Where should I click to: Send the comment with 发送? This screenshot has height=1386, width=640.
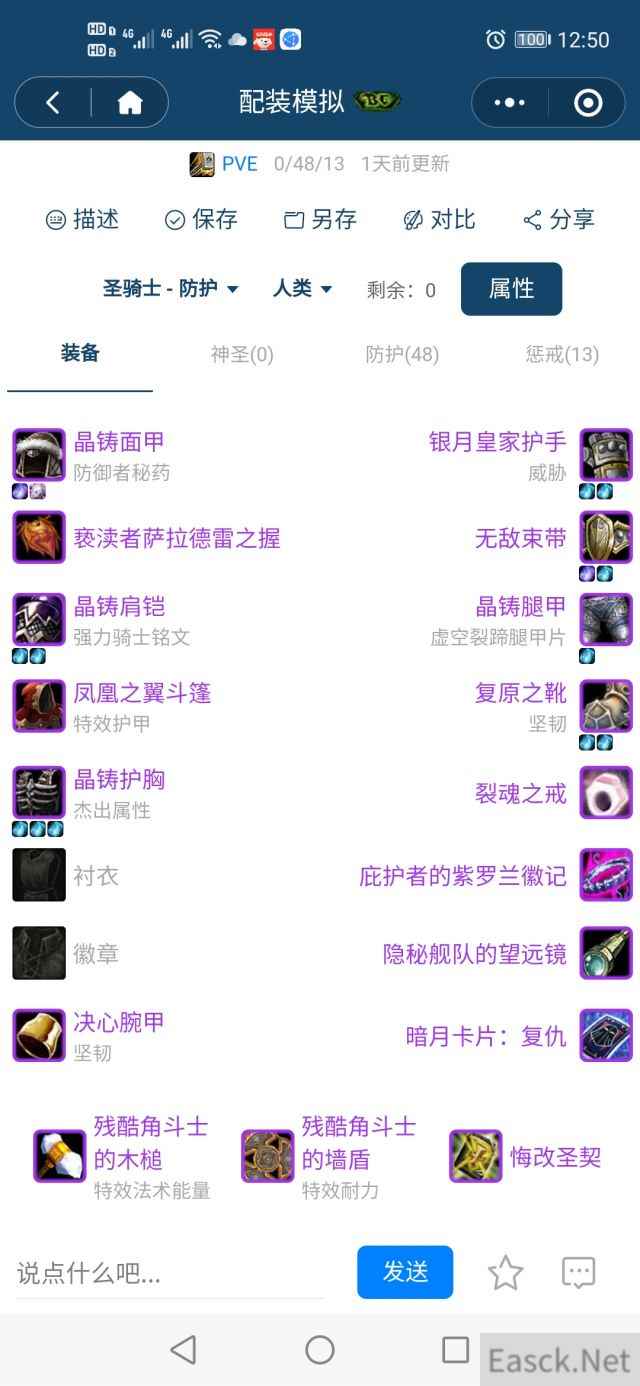pyautogui.click(x=405, y=1272)
